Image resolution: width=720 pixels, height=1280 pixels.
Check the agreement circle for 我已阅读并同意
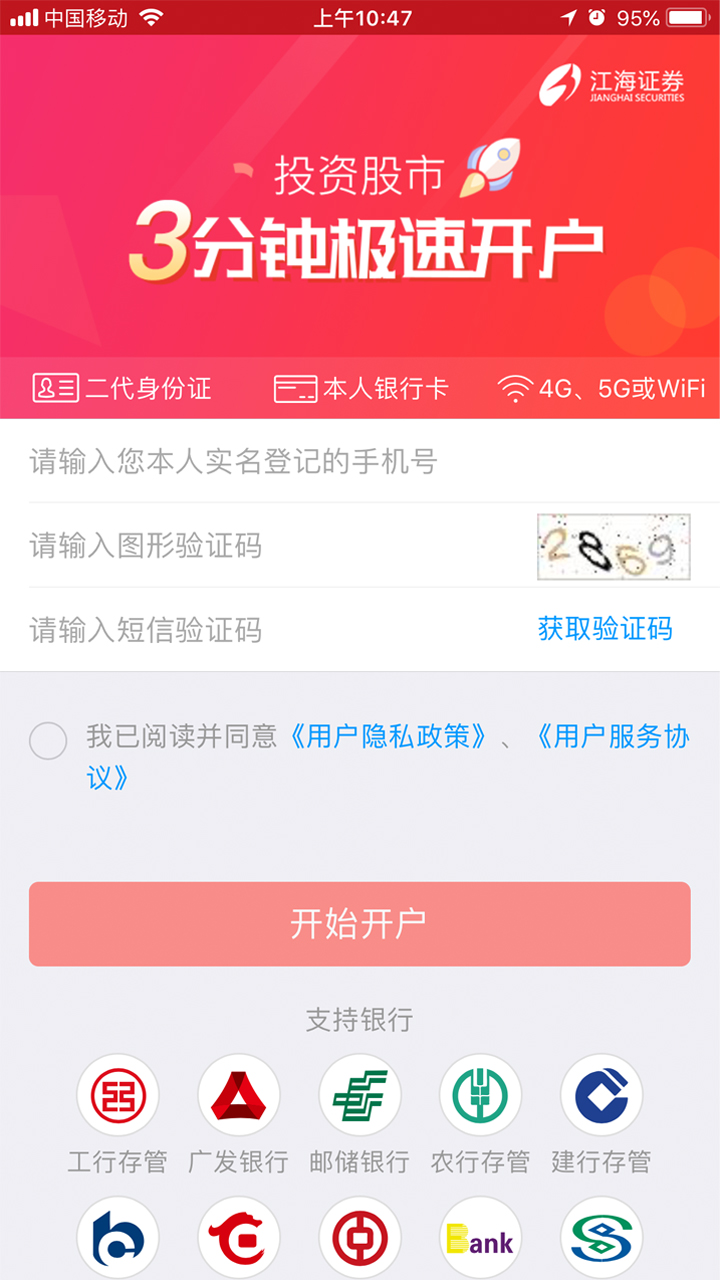[48, 741]
